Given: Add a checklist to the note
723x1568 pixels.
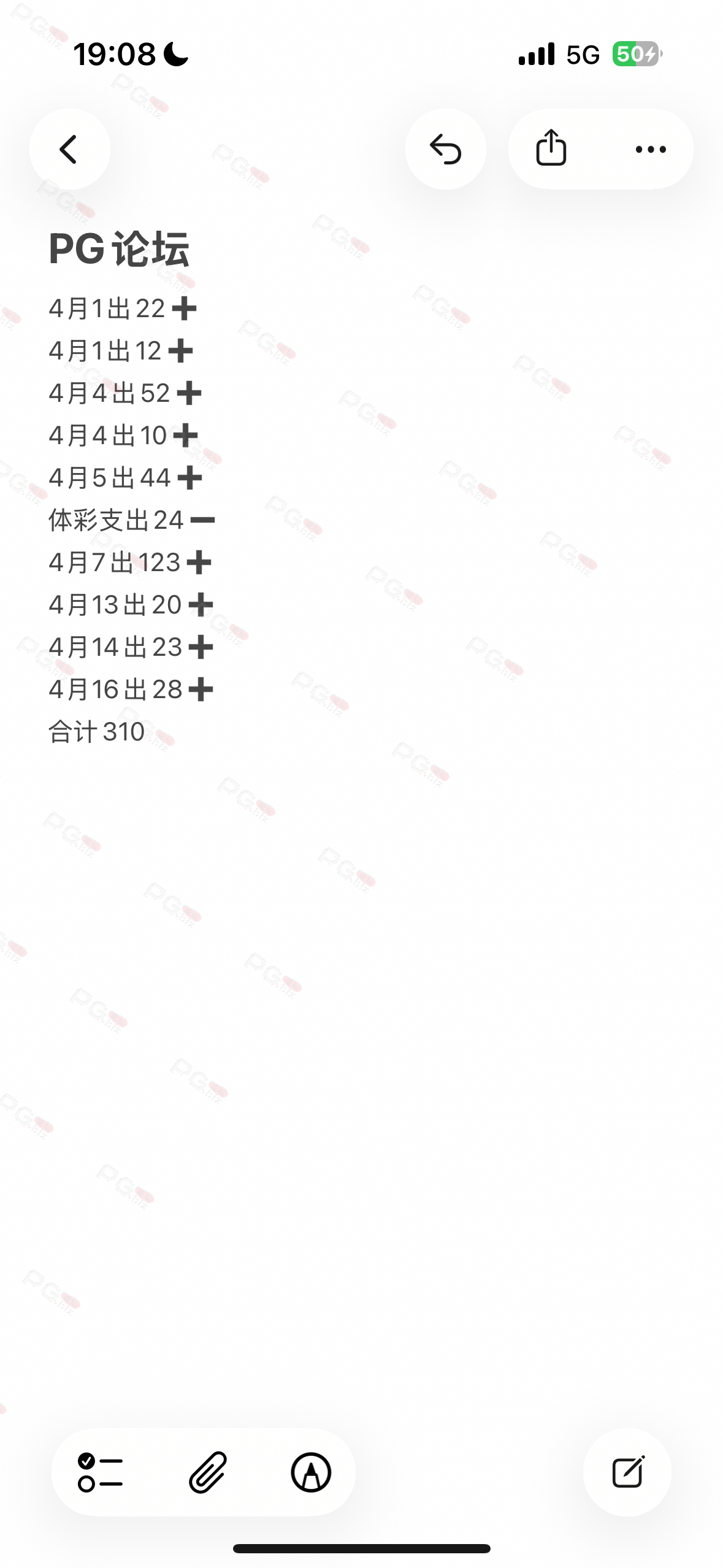Looking at the screenshot, I should pyautogui.click(x=101, y=1472).
